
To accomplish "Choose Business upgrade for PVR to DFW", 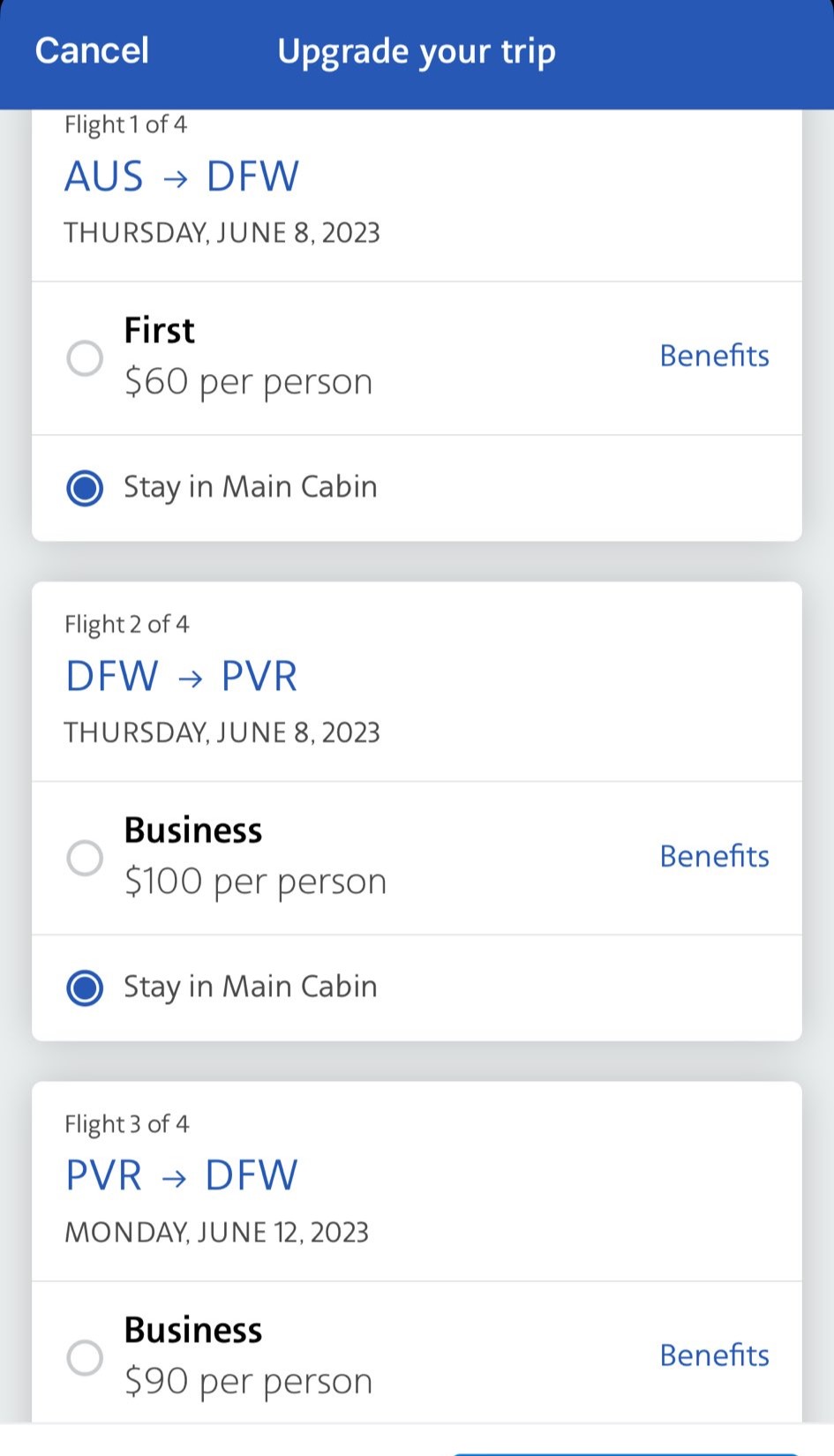I will coord(85,1356).
